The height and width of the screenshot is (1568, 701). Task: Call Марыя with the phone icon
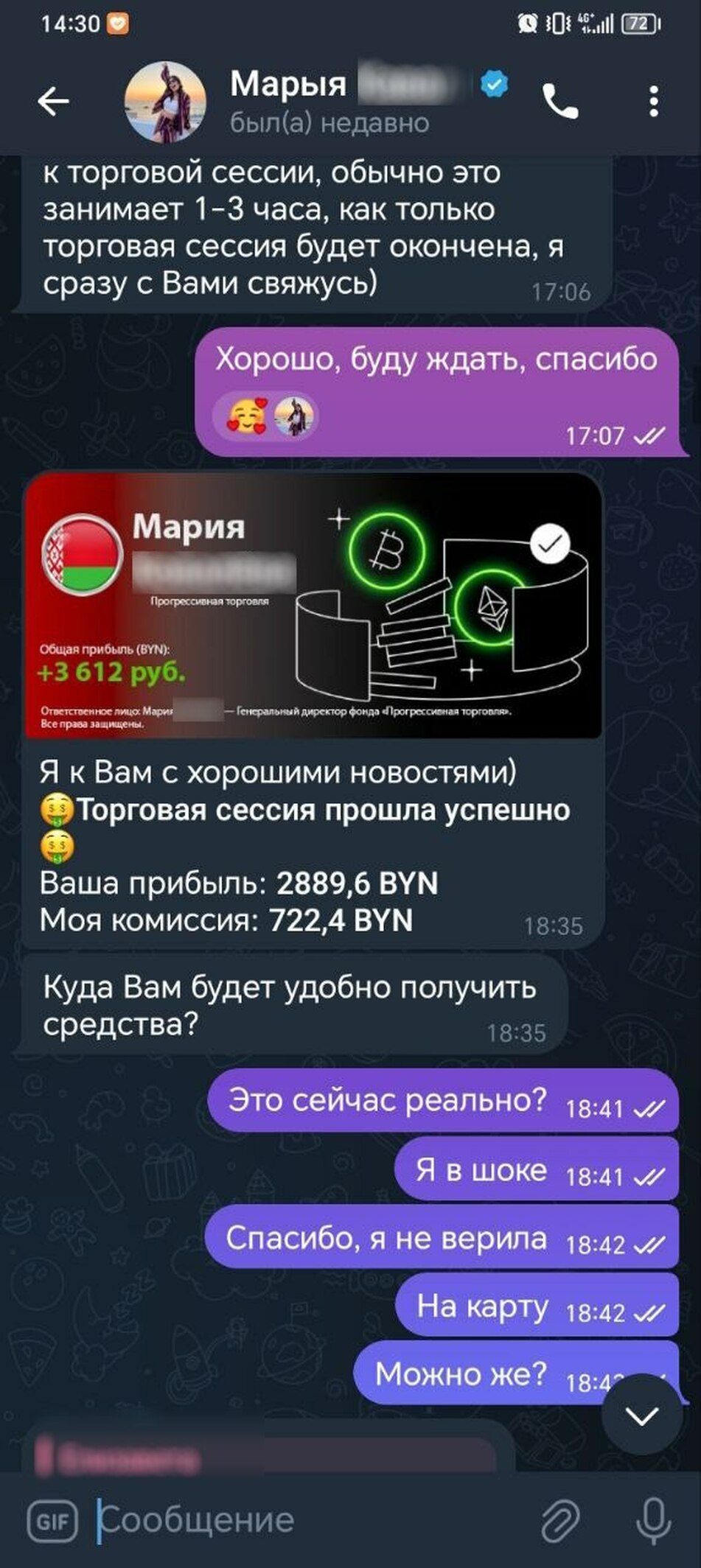point(560,101)
